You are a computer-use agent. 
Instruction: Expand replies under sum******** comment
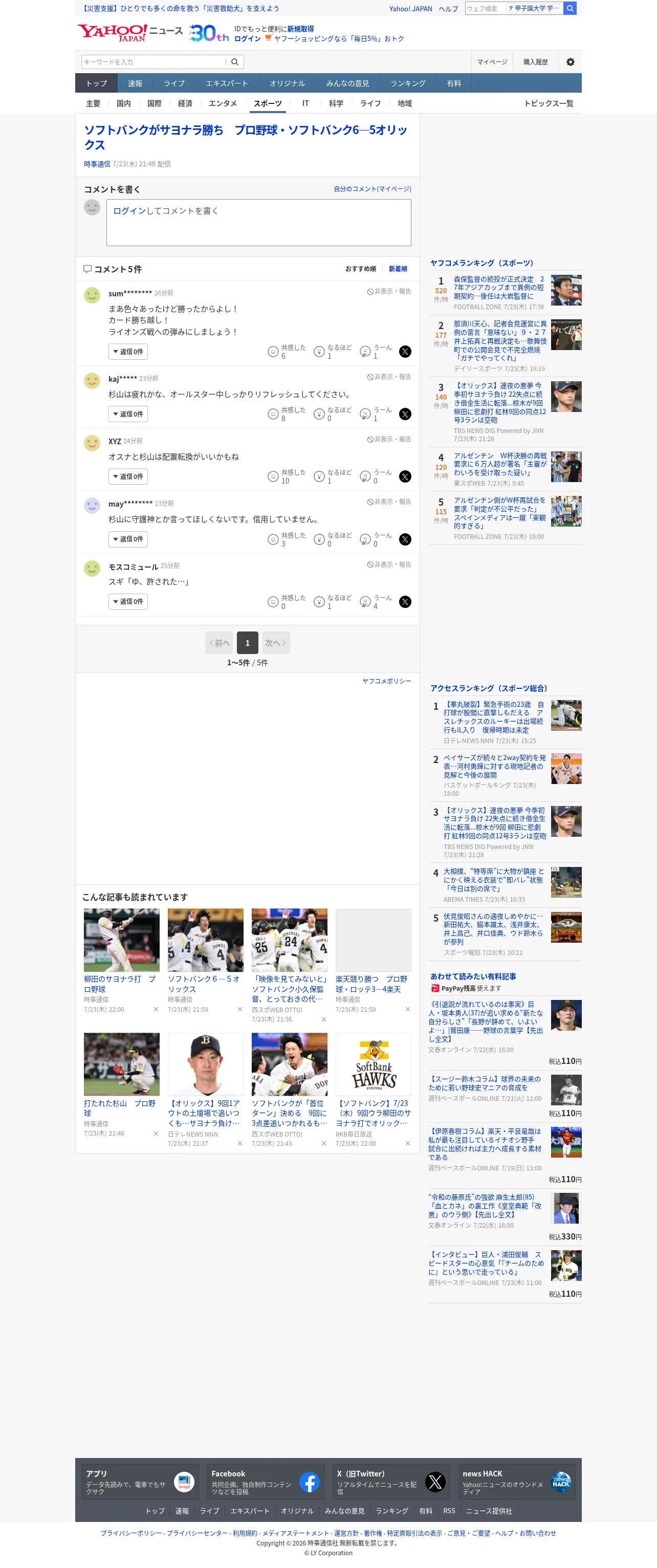[x=128, y=352]
